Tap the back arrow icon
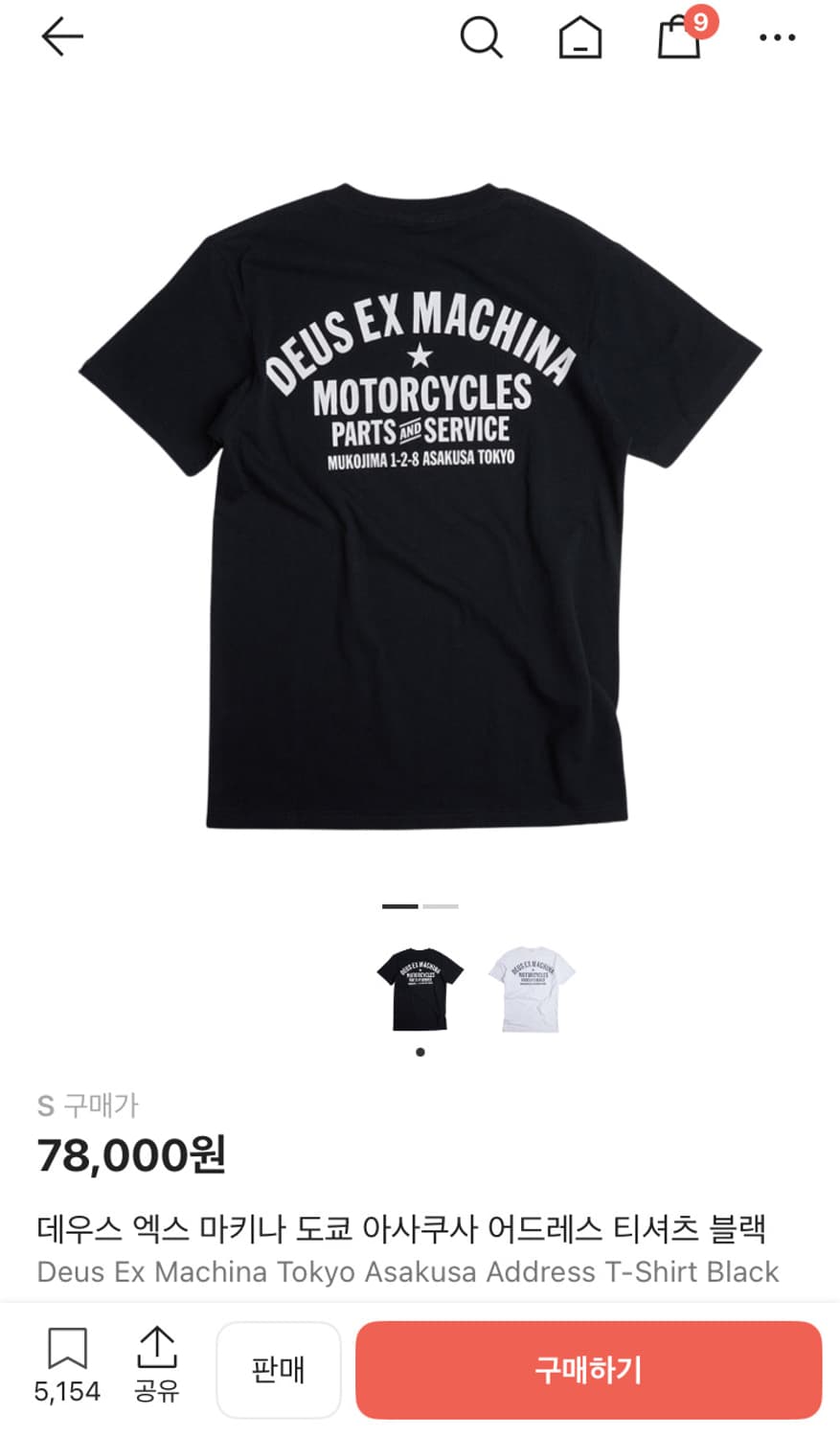Image resolution: width=840 pixels, height=1437 pixels. click(x=60, y=36)
